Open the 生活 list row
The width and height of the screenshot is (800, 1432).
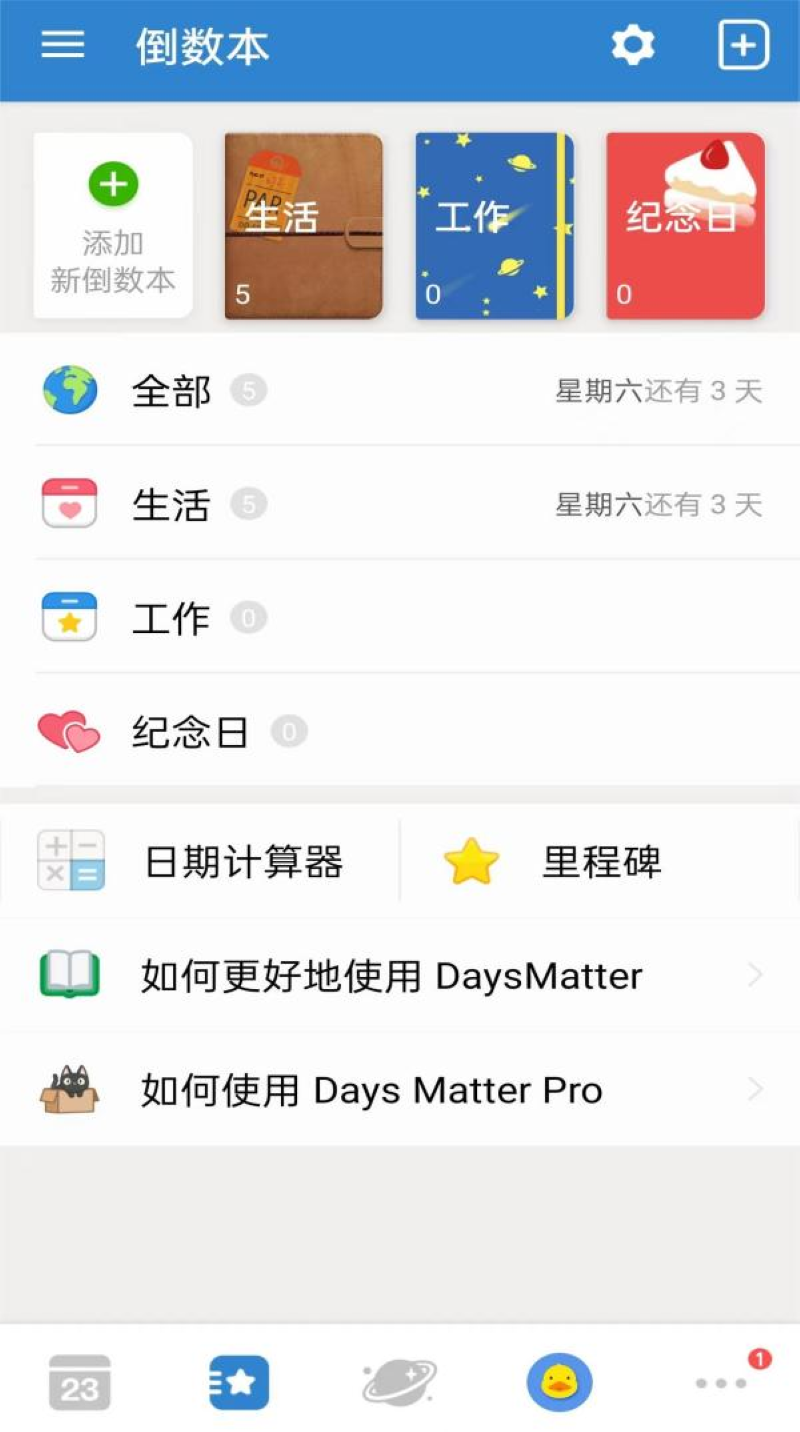point(400,504)
